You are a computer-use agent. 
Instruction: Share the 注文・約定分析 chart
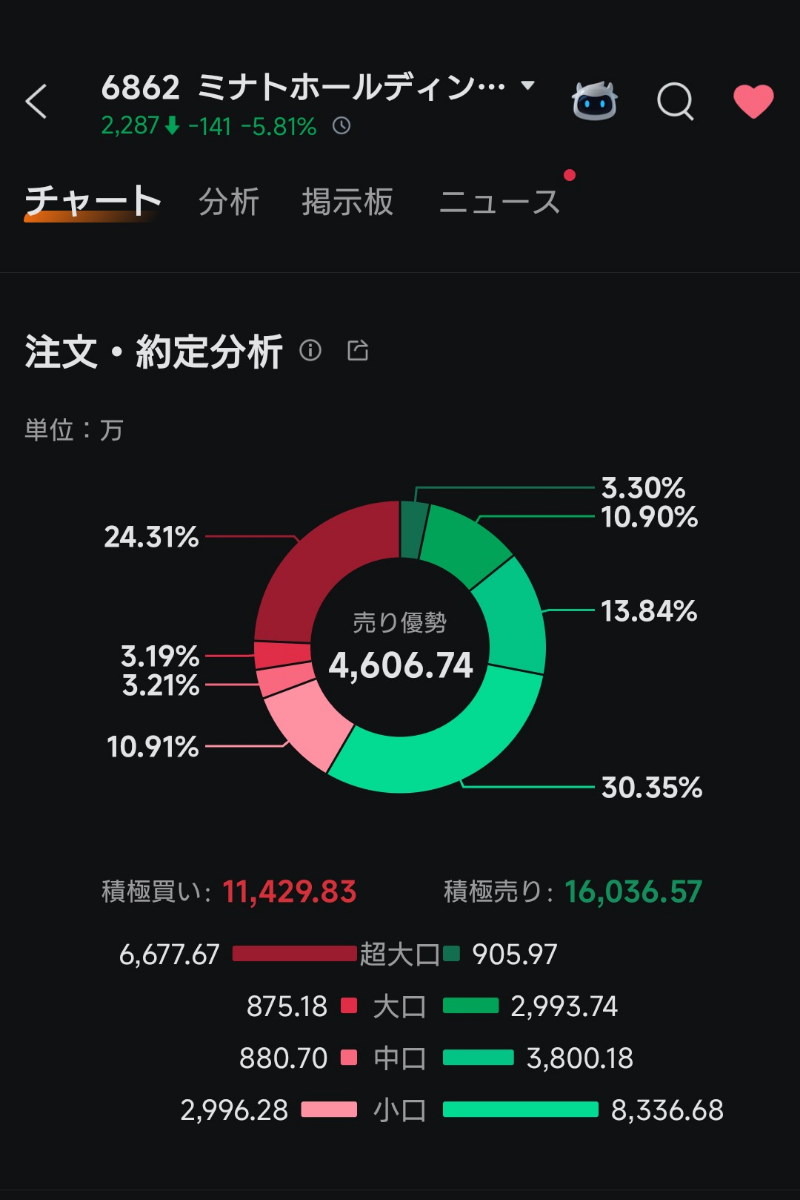[x=358, y=351]
